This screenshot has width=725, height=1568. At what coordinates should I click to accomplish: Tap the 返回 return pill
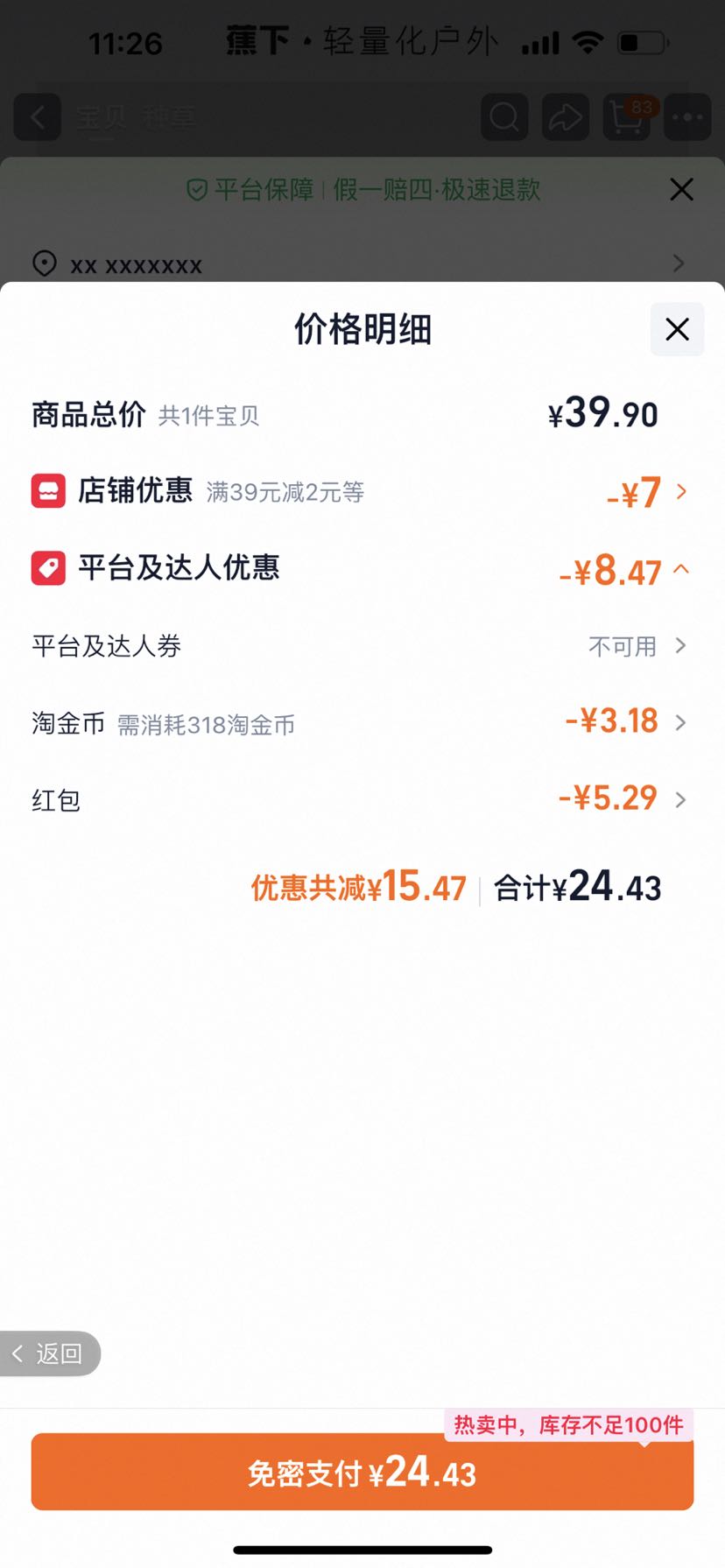coord(50,1354)
